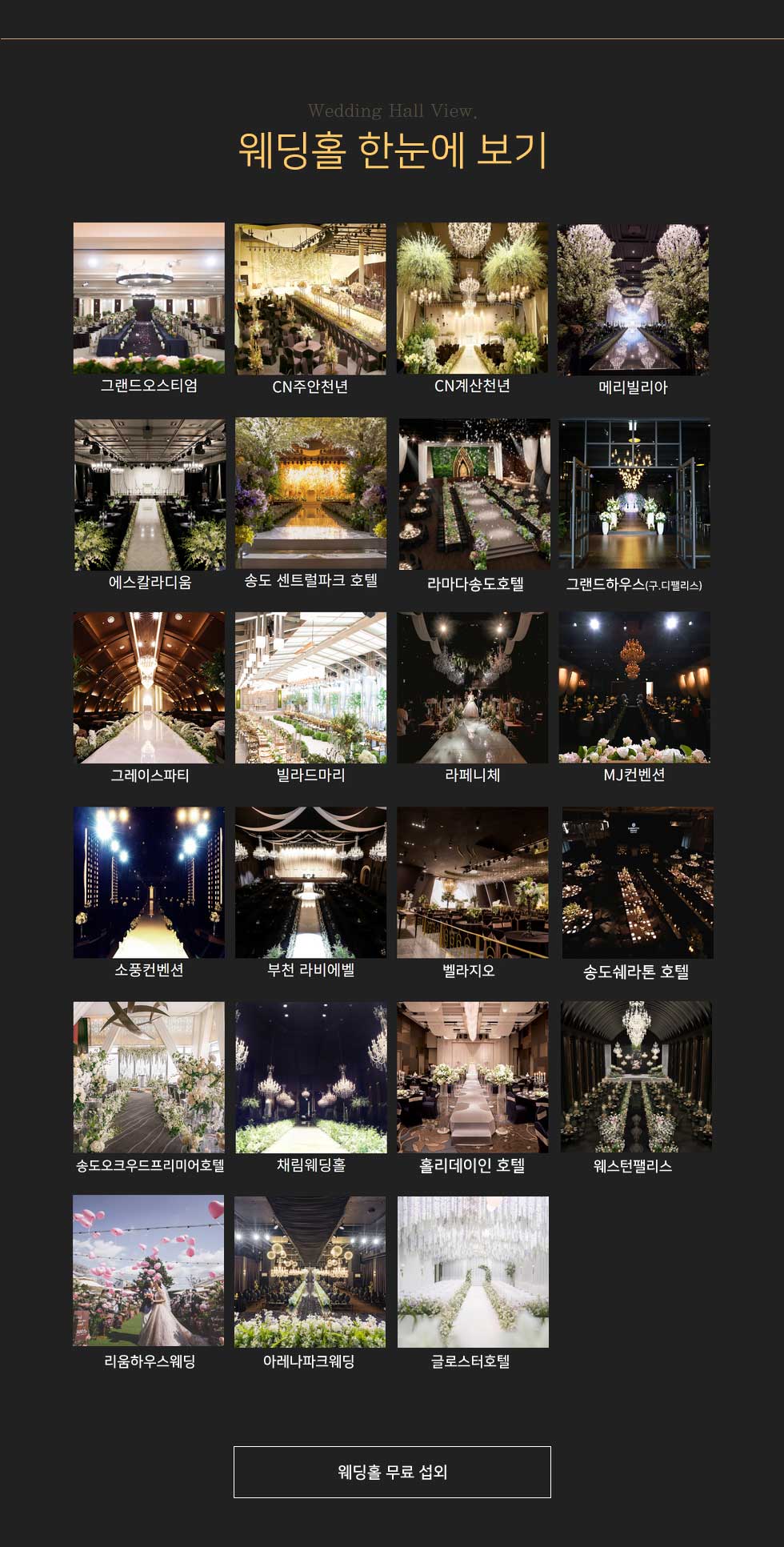Image resolution: width=784 pixels, height=1547 pixels.
Task: View the 그레이스파티 hall
Action: [x=149, y=687]
